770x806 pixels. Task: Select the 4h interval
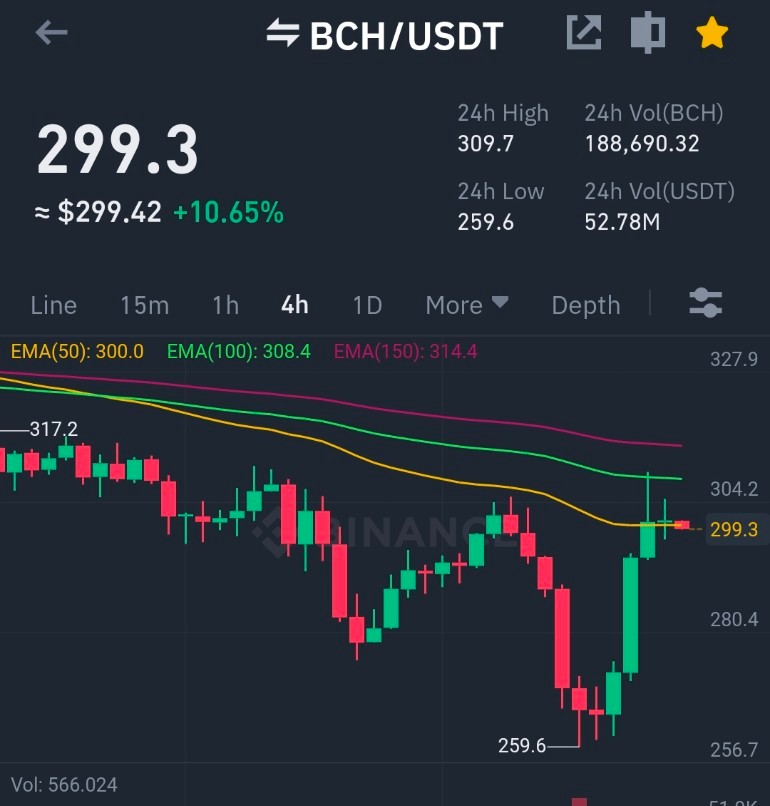295,305
